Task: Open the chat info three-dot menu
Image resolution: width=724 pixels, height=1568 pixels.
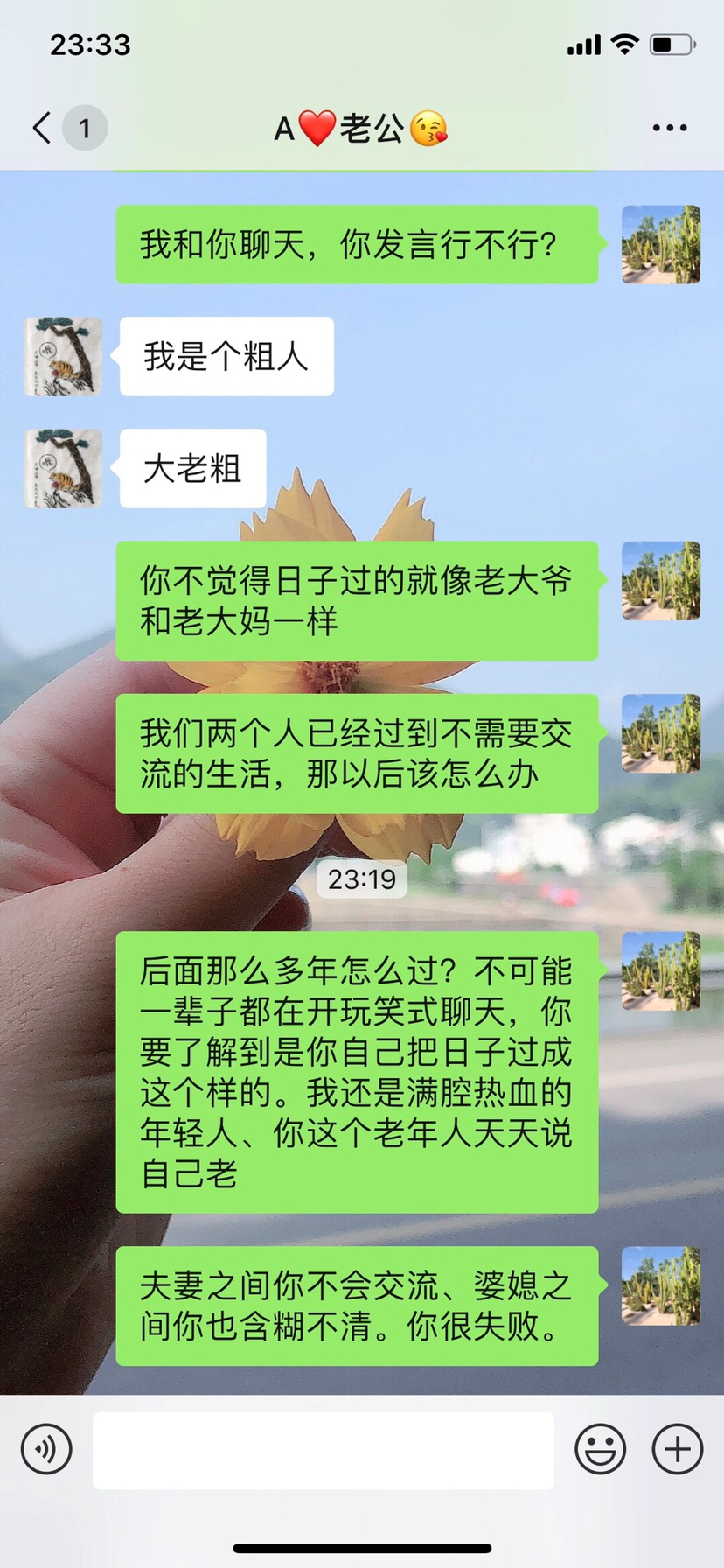Action: coord(669,128)
